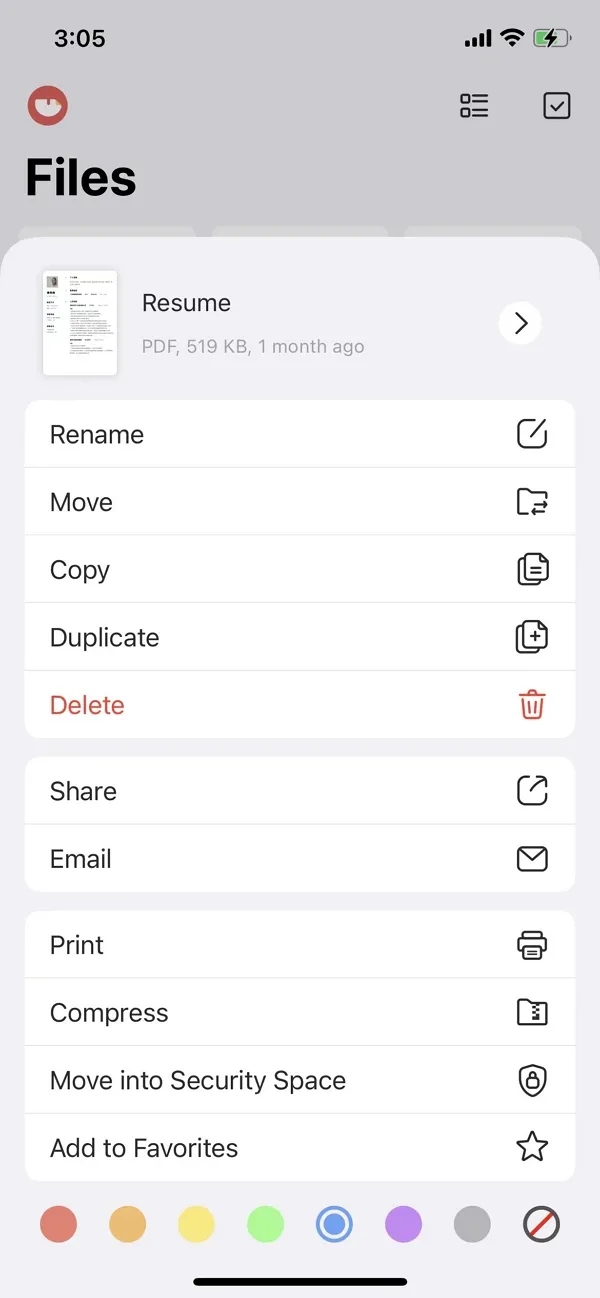Copy the Resume file
600x1298 pixels.
point(299,570)
